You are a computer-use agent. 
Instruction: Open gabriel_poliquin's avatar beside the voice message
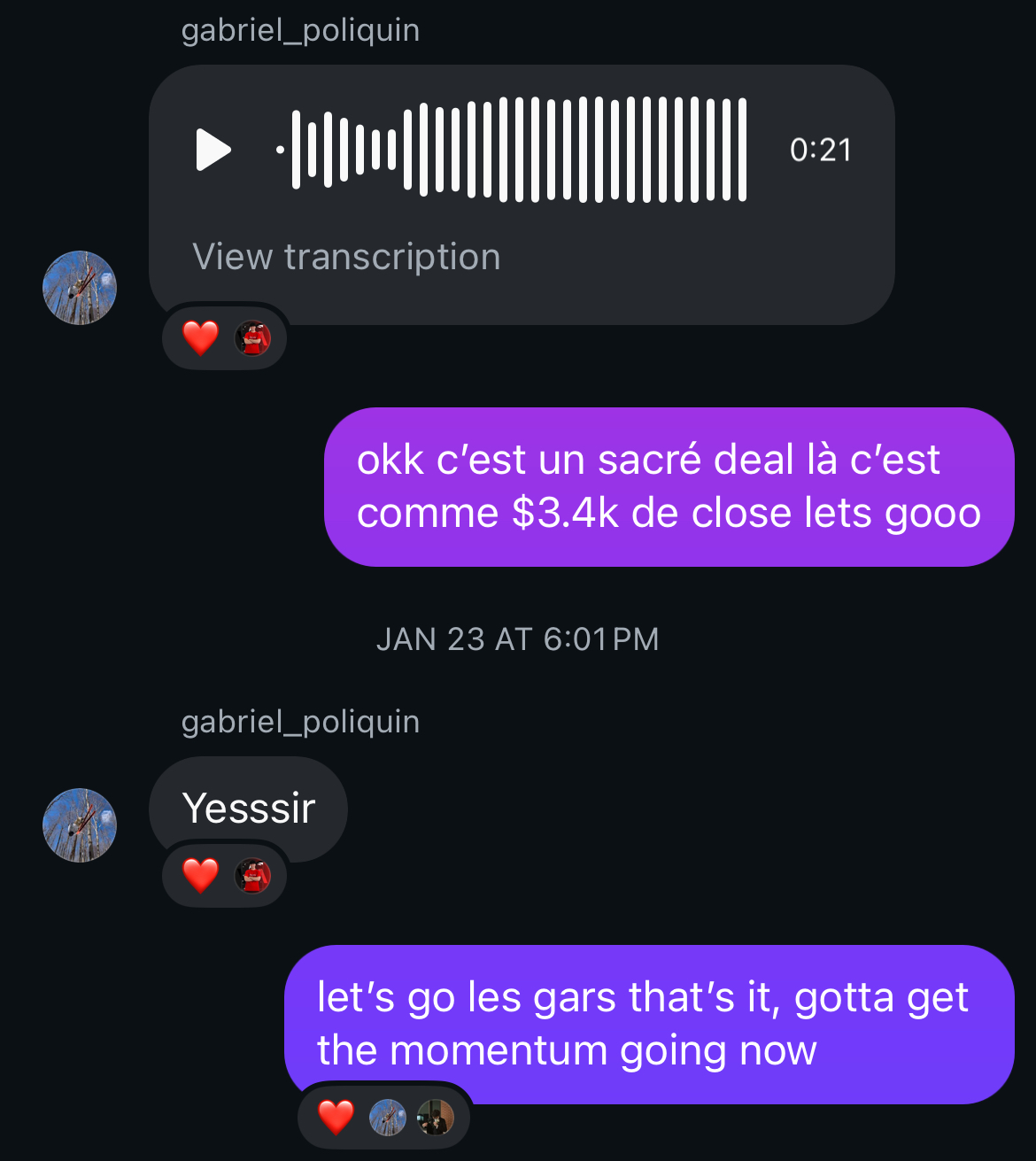(80, 288)
